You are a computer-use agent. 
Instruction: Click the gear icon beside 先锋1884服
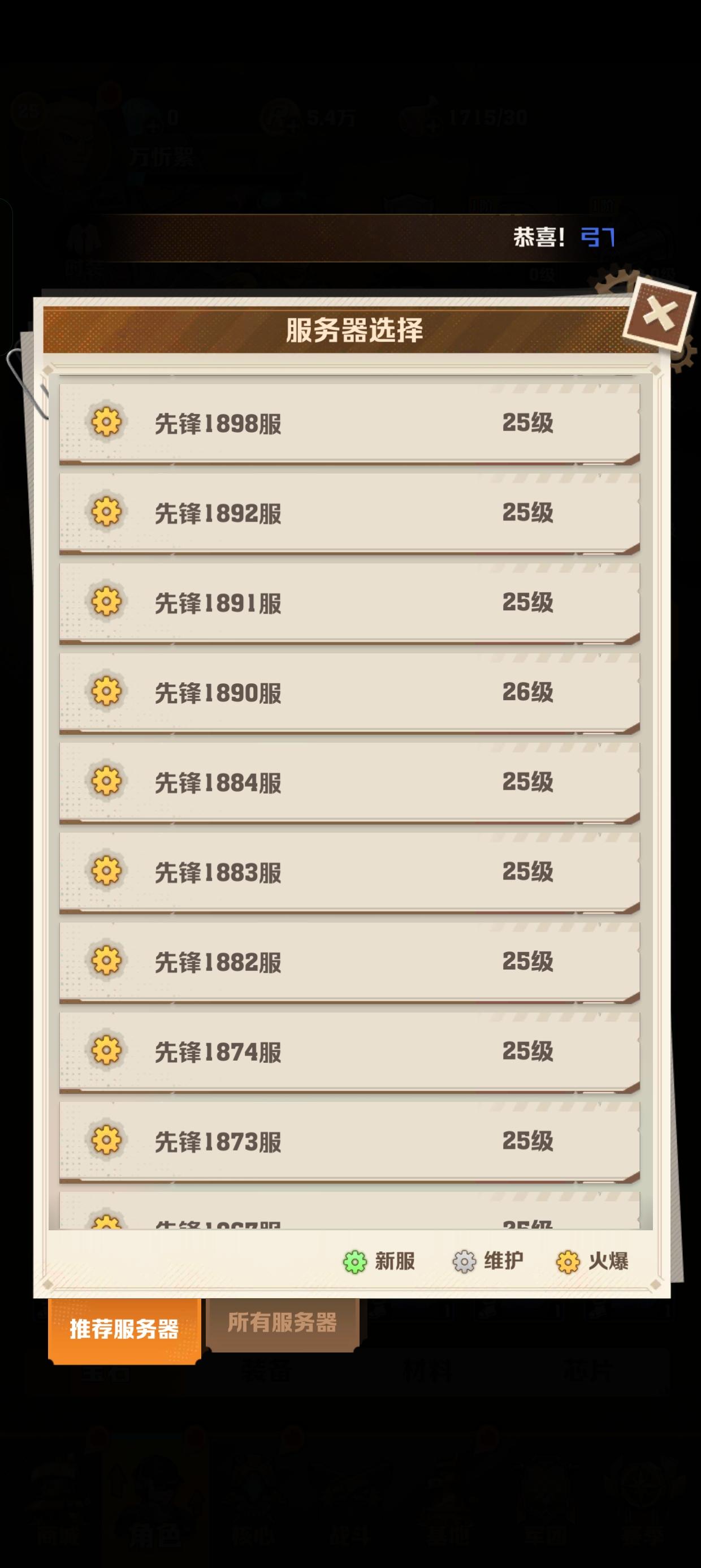coord(106,783)
